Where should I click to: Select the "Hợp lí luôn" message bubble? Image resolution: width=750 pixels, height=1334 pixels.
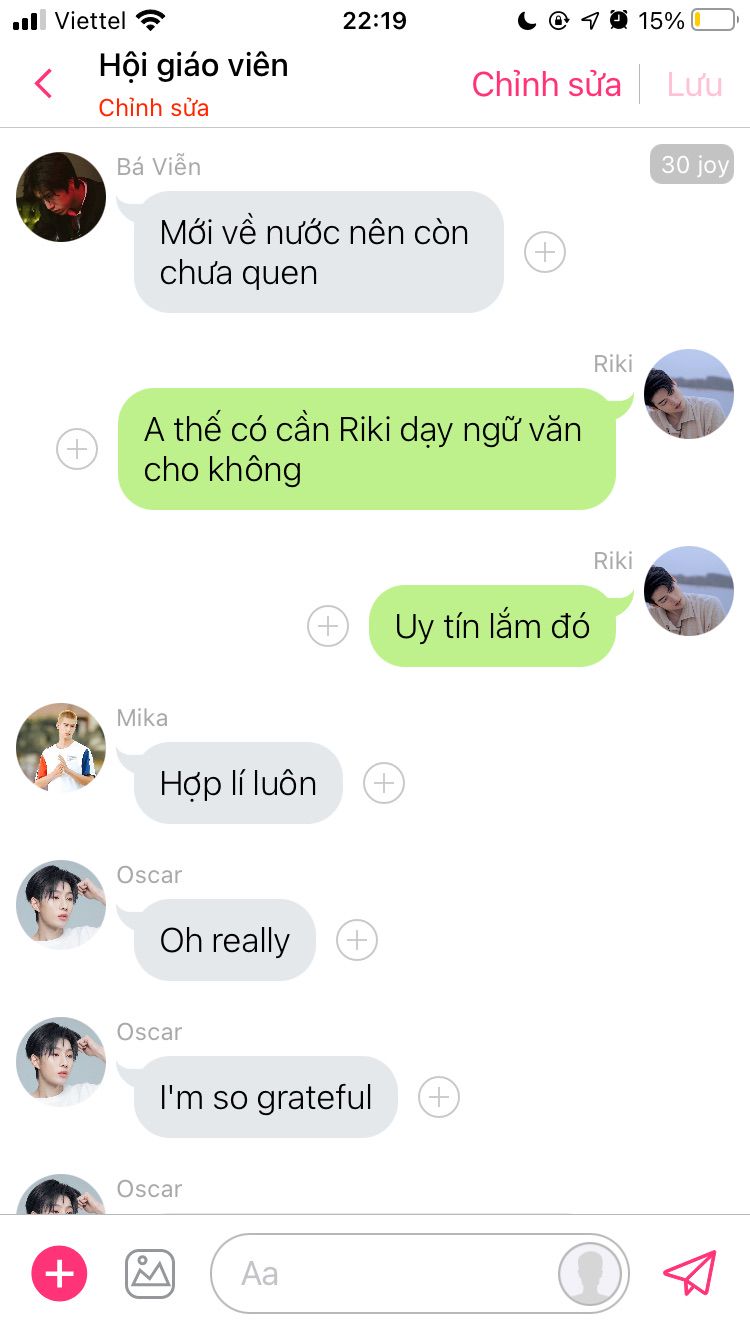238,783
